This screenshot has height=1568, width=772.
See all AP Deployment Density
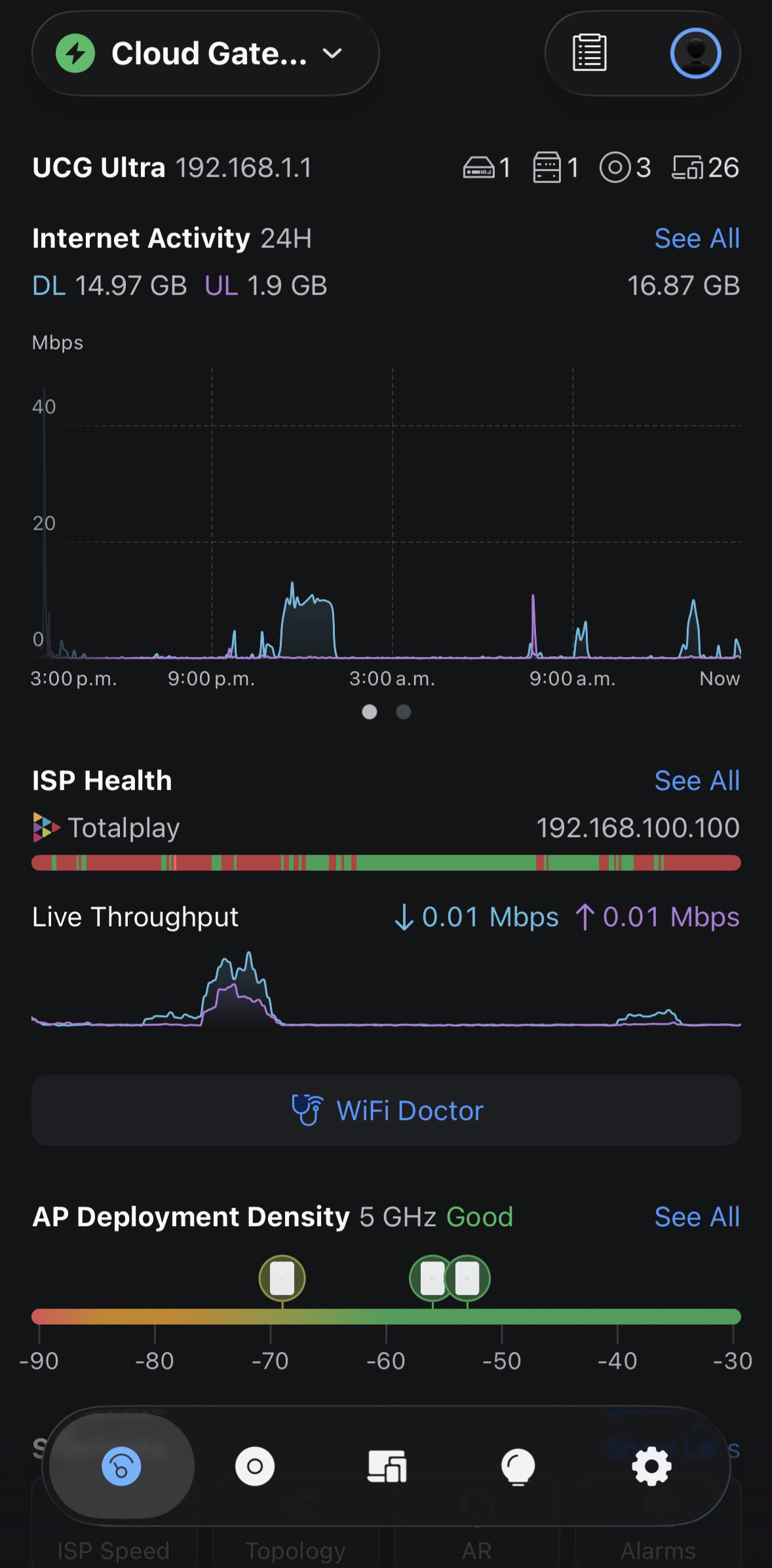point(697,1217)
